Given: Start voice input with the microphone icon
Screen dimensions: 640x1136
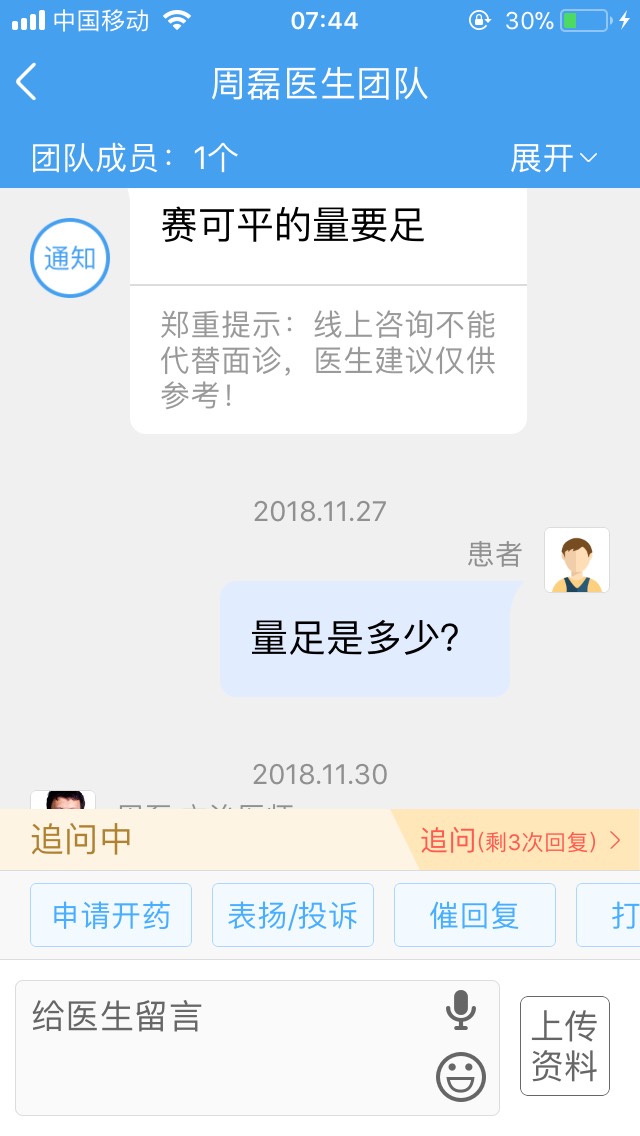Looking at the screenshot, I should coord(461,1011).
